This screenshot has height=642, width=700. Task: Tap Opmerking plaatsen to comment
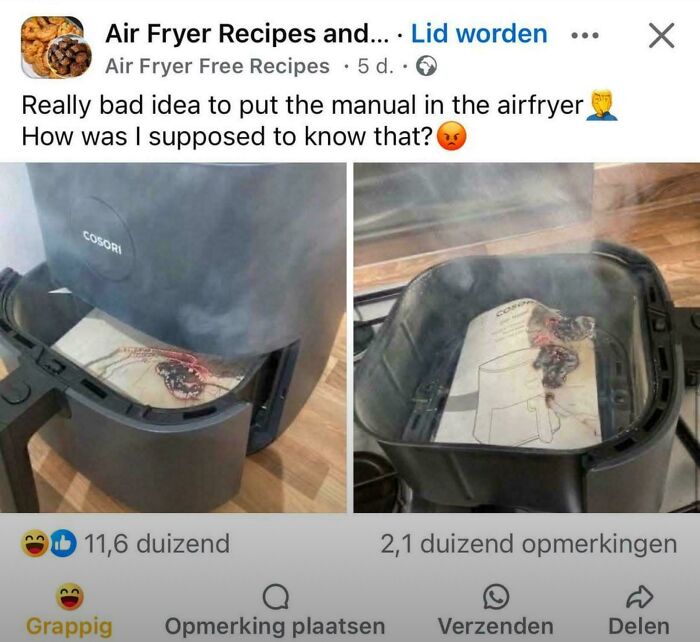[275, 612]
